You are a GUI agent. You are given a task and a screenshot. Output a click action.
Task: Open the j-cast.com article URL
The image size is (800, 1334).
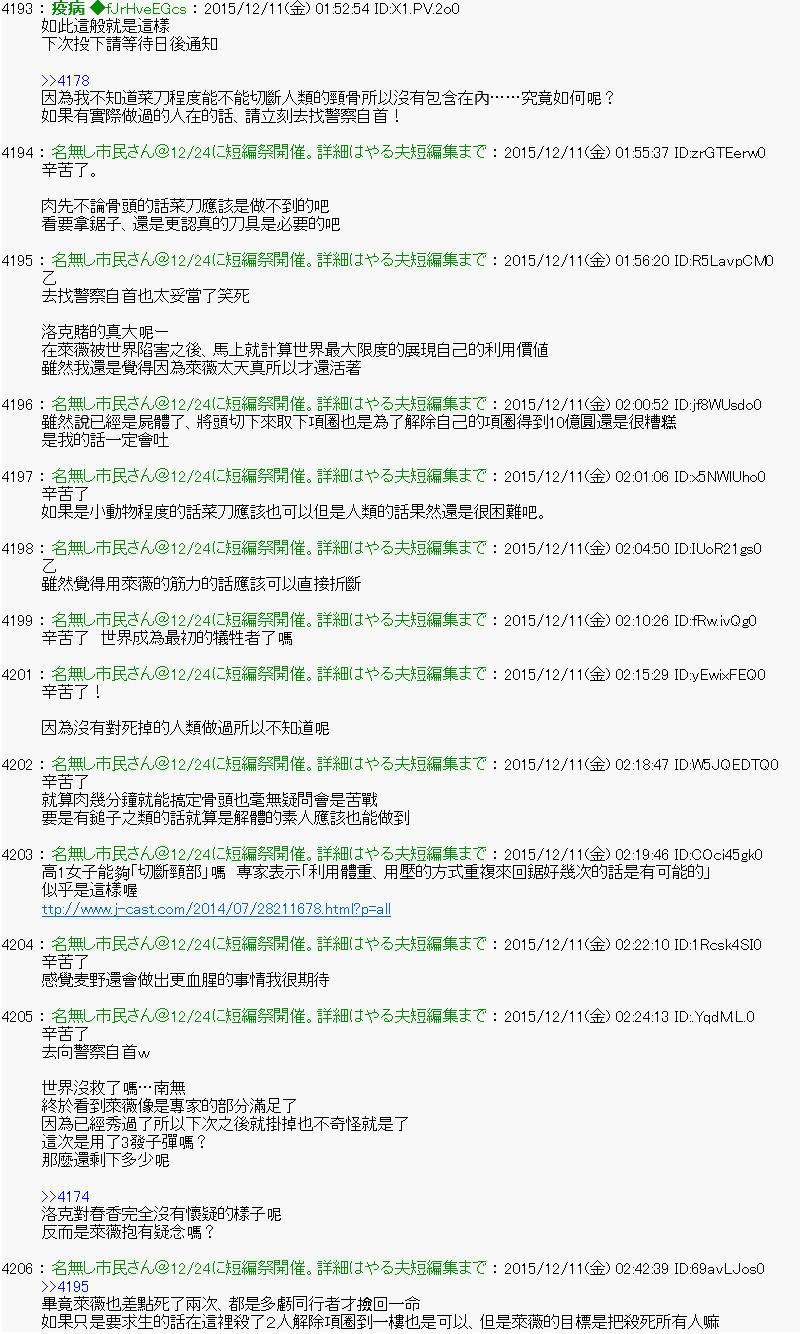pos(216,909)
